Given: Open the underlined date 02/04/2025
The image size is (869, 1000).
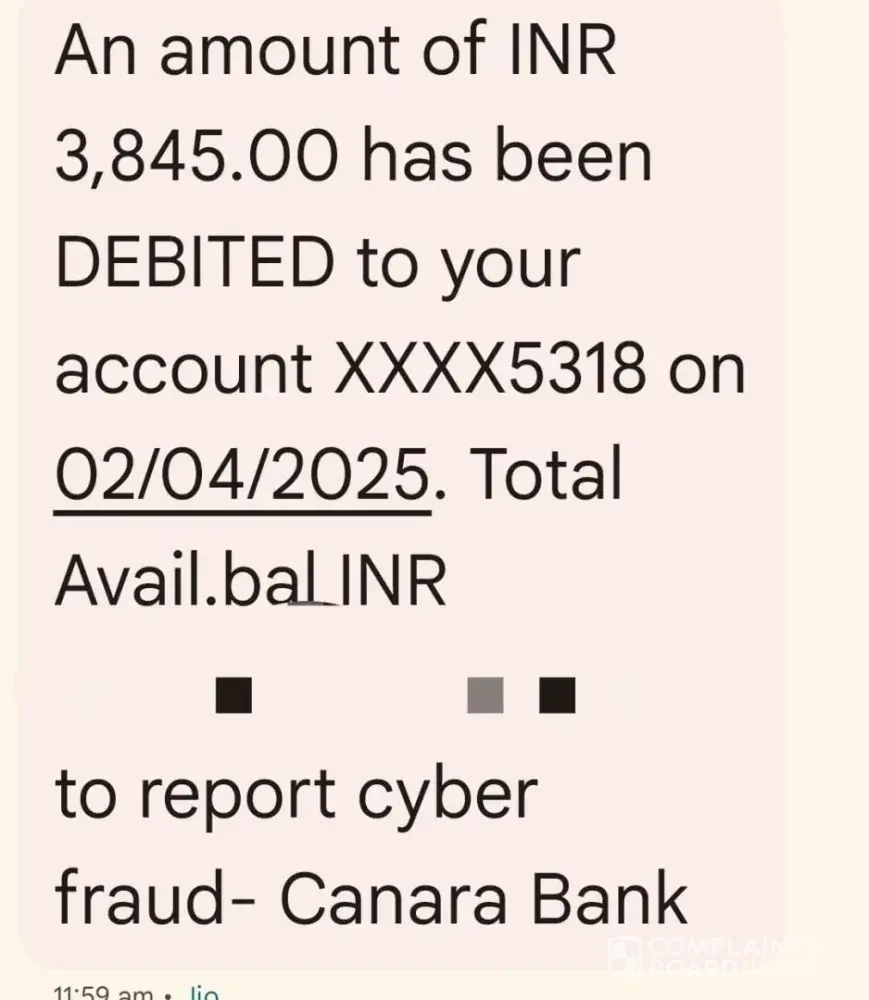Looking at the screenshot, I should pyautogui.click(x=242, y=476).
